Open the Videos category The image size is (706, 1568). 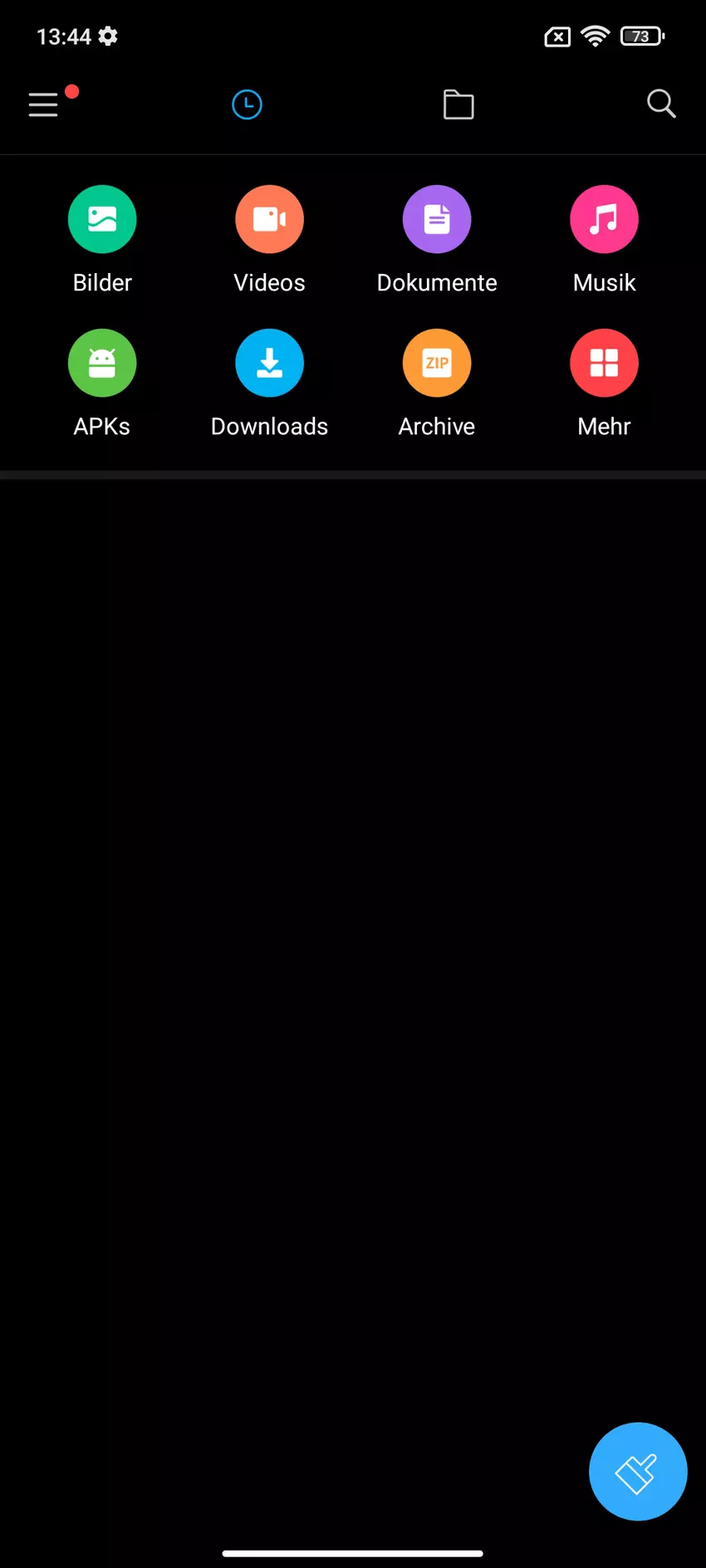(269, 220)
